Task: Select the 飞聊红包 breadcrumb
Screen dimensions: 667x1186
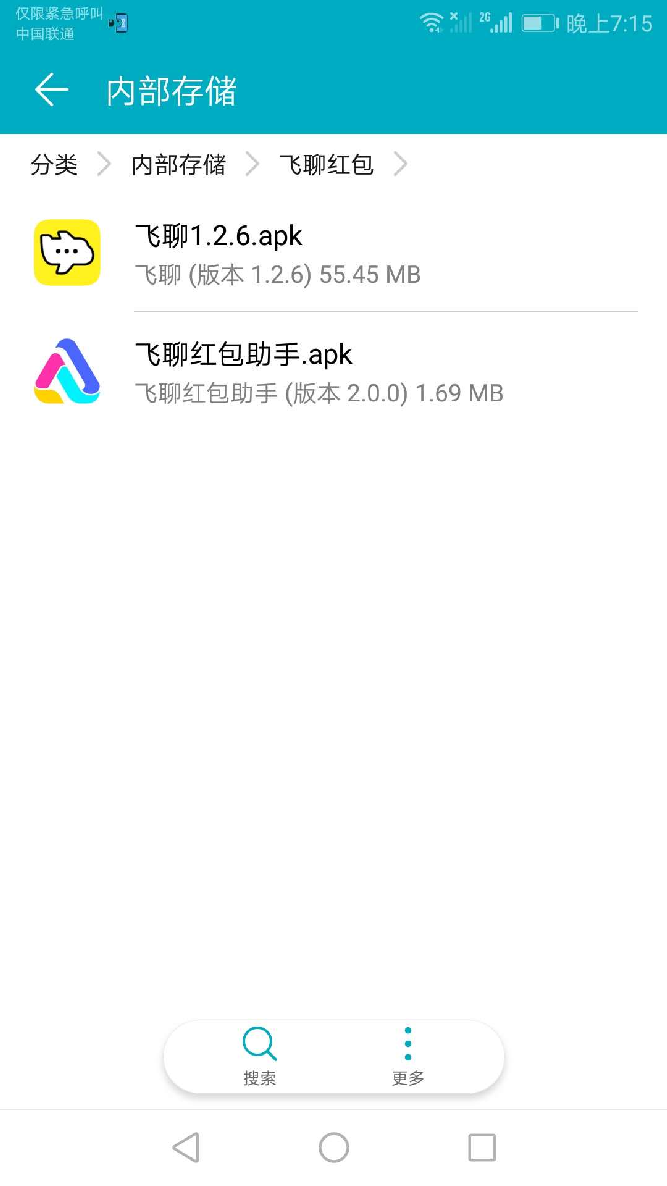Action: 326,164
